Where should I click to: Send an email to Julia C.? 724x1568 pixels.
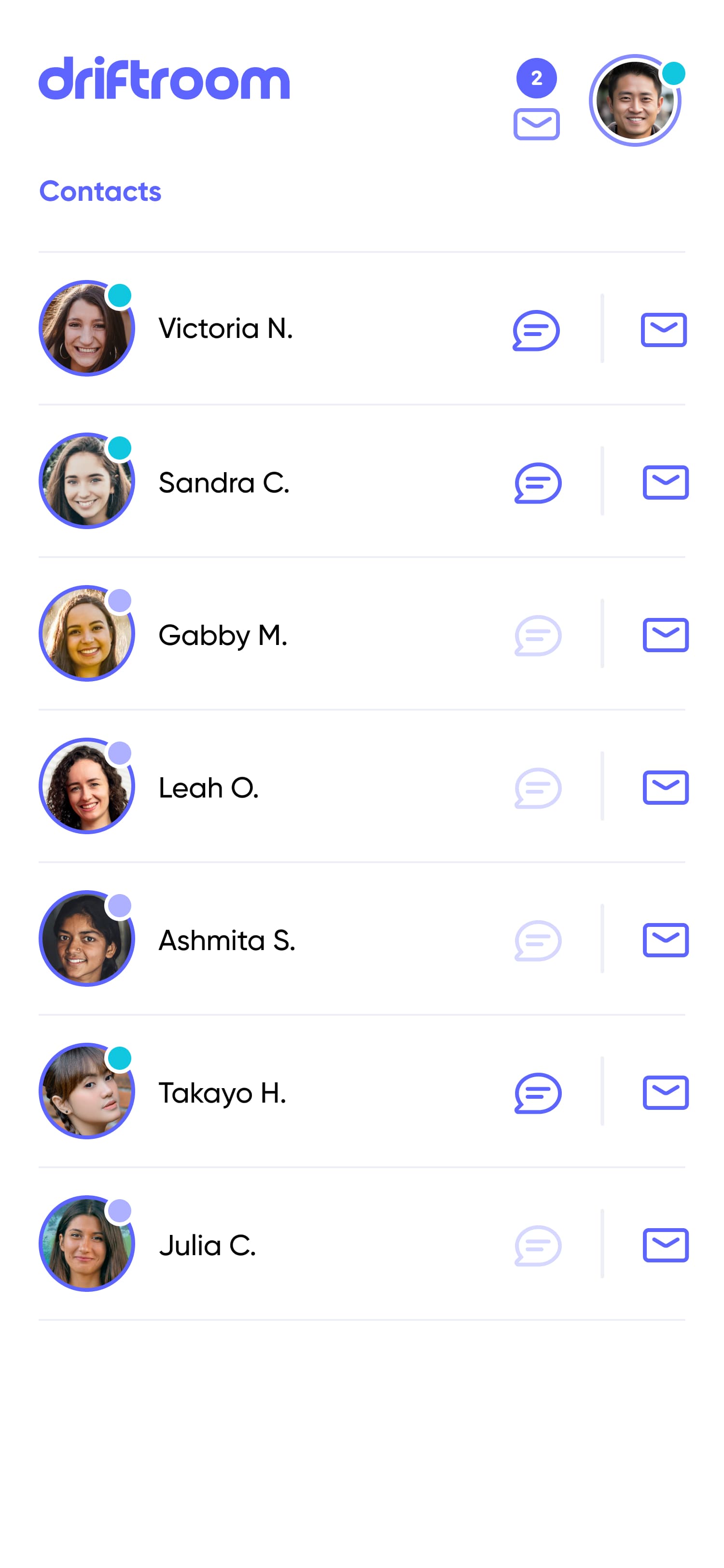coord(665,1245)
